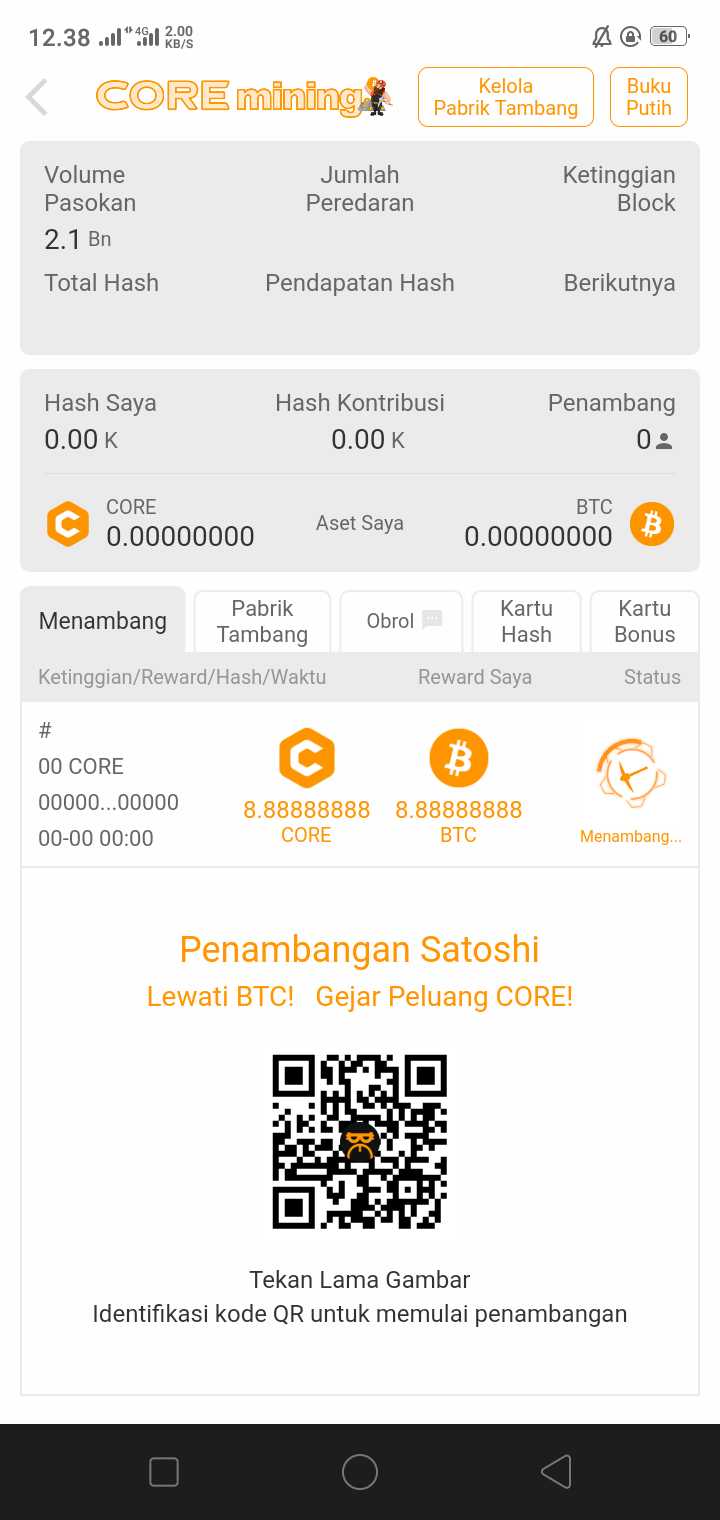Select the Kartu Bonus tab
The height and width of the screenshot is (1520, 720).
click(x=644, y=621)
